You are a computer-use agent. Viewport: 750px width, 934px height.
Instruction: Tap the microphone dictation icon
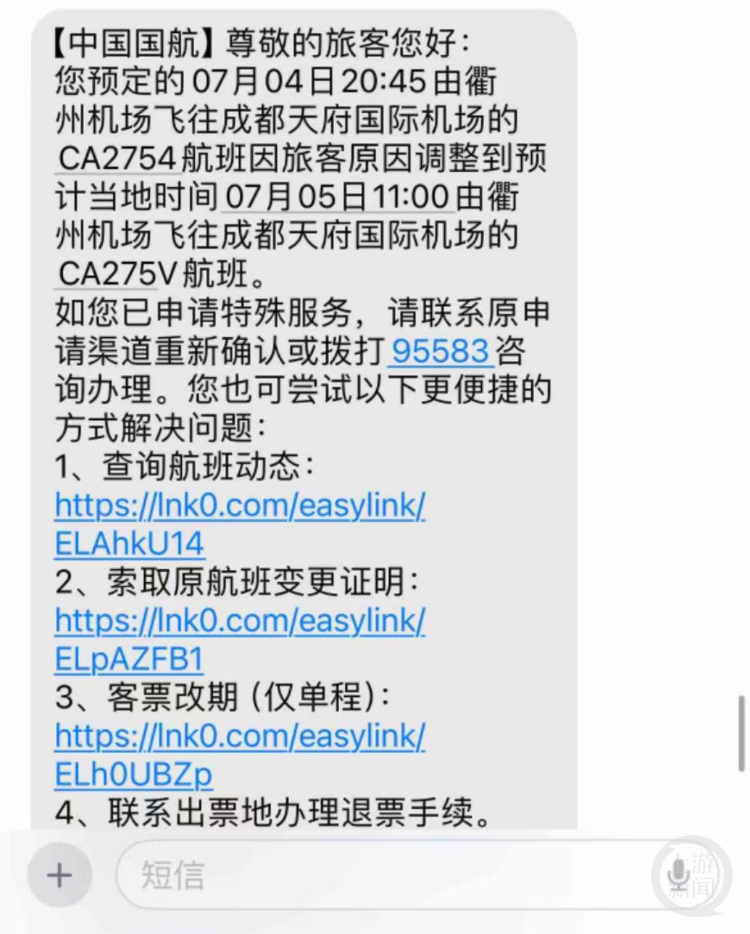(x=680, y=876)
